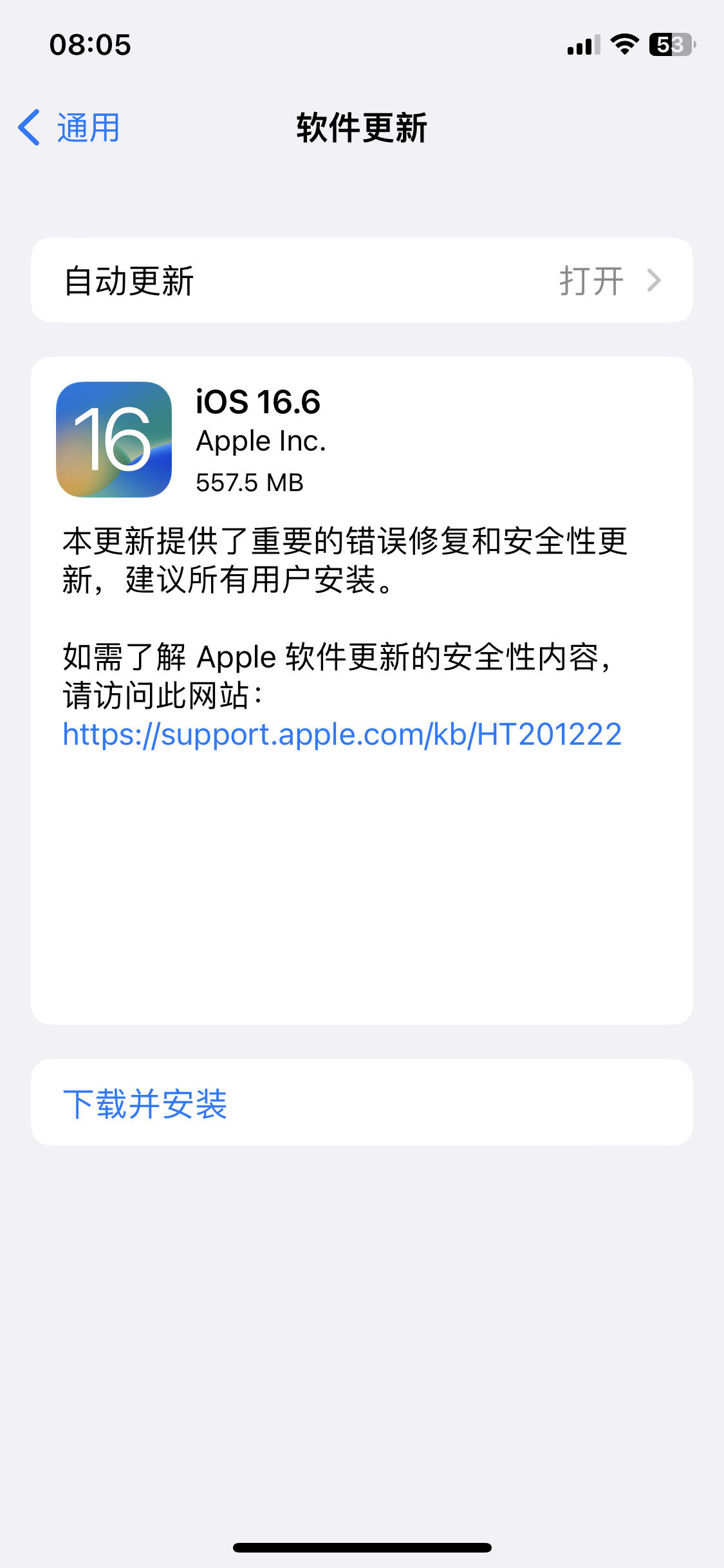Tap the back chevron next to 通用

coord(27,127)
